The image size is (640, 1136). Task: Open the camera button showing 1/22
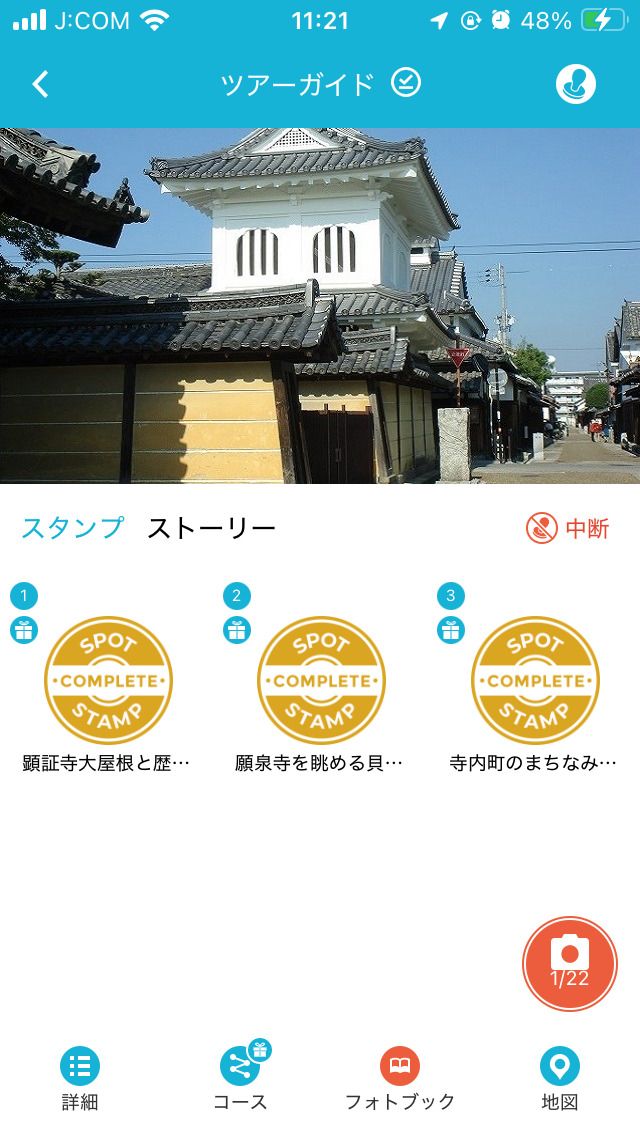pos(570,964)
